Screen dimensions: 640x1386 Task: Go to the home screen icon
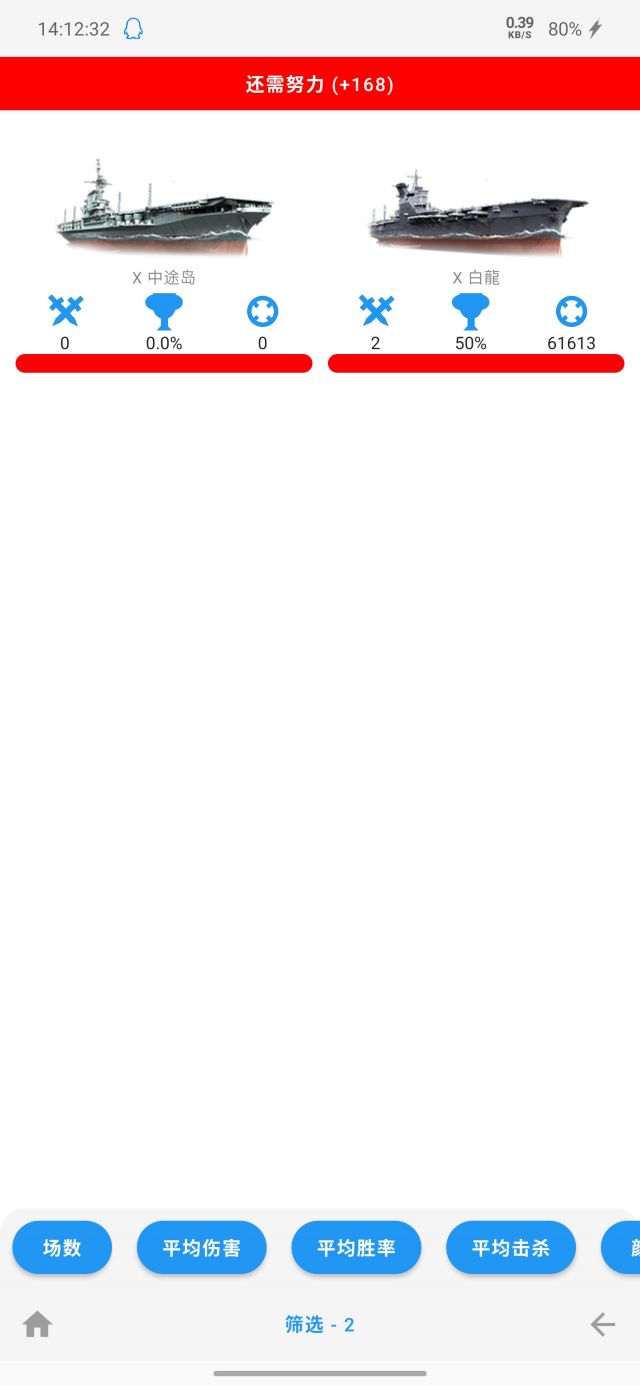point(37,1325)
